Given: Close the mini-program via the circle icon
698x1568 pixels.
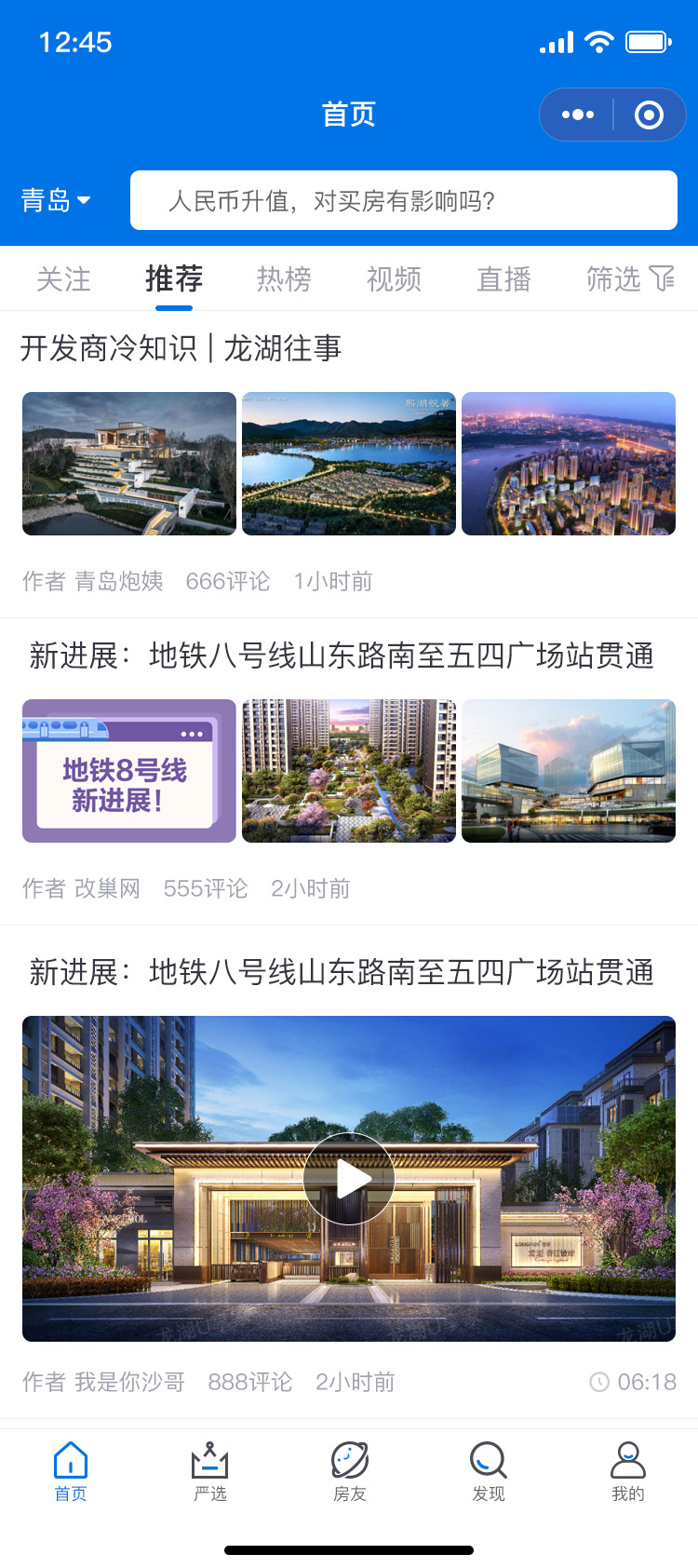Looking at the screenshot, I should click(x=649, y=115).
